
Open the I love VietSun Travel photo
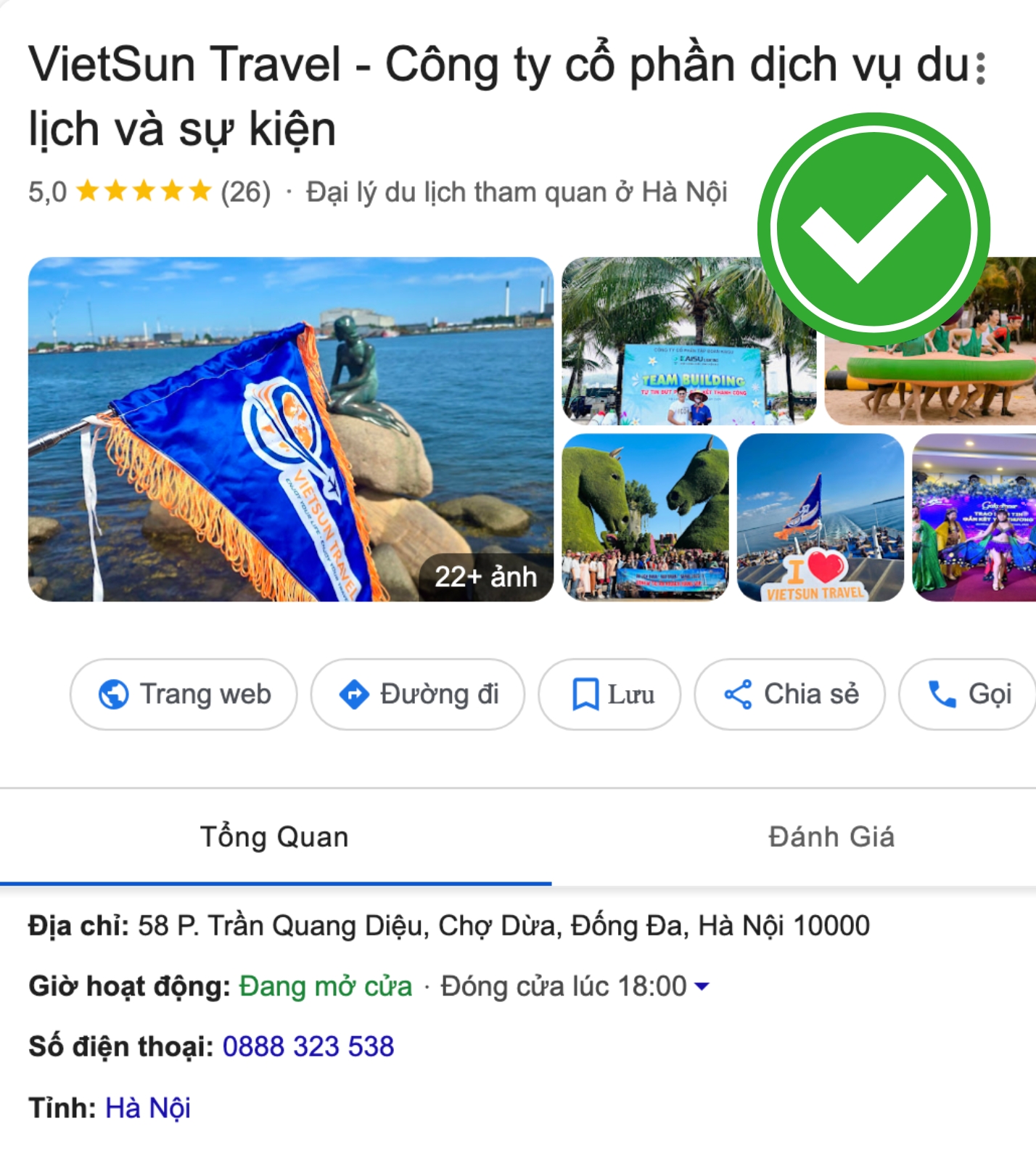[820, 517]
